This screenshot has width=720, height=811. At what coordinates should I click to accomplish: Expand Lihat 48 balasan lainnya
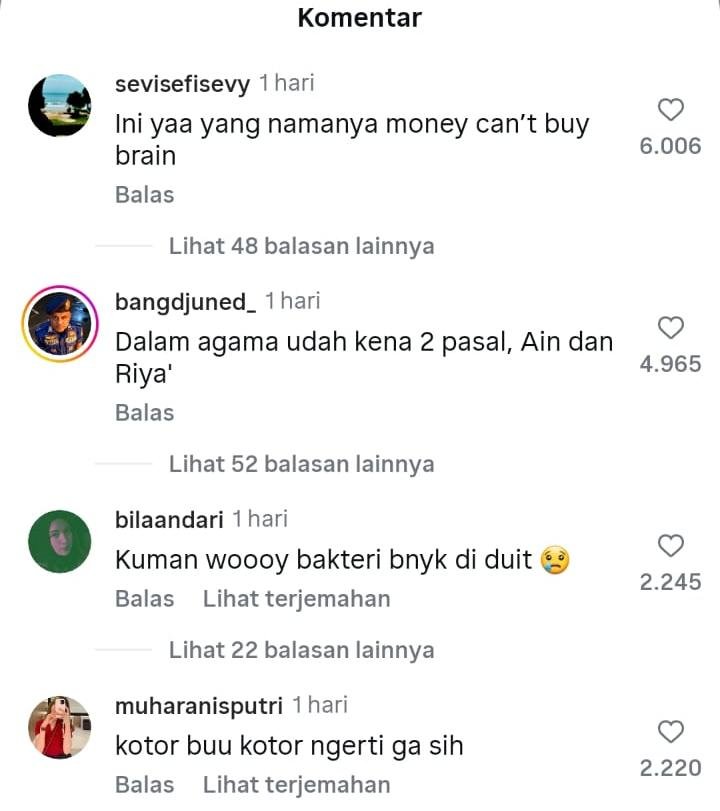point(301,246)
